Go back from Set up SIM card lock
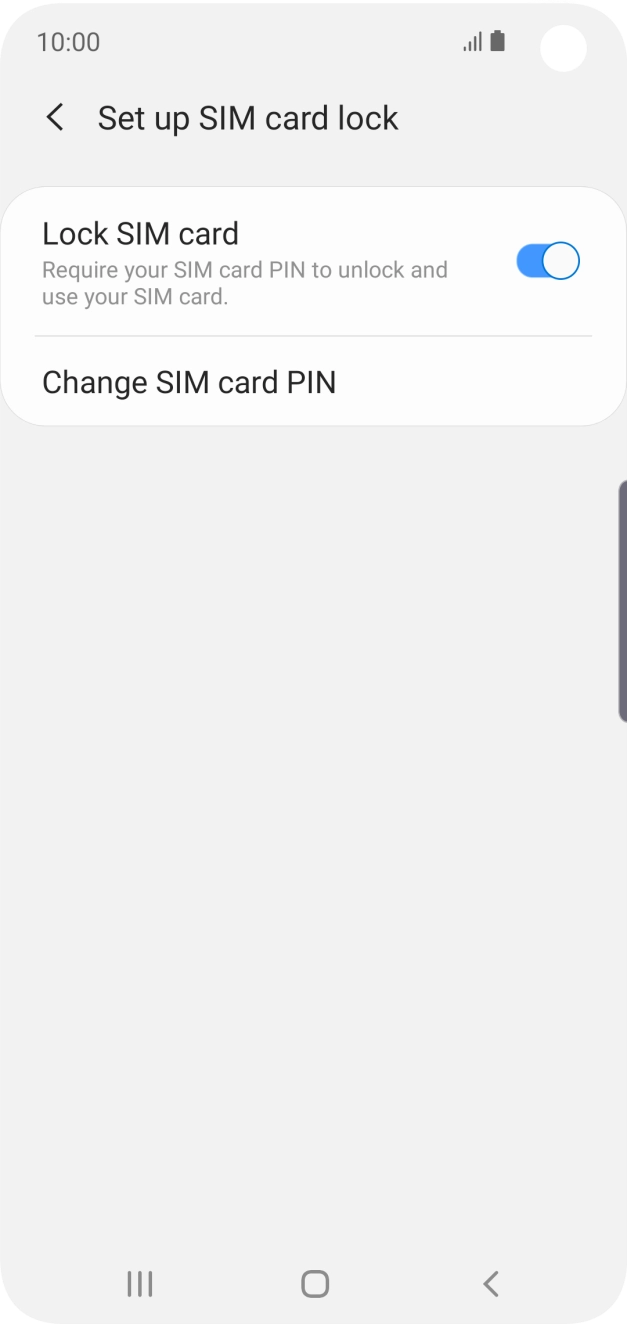The width and height of the screenshot is (627, 1324). pos(55,118)
